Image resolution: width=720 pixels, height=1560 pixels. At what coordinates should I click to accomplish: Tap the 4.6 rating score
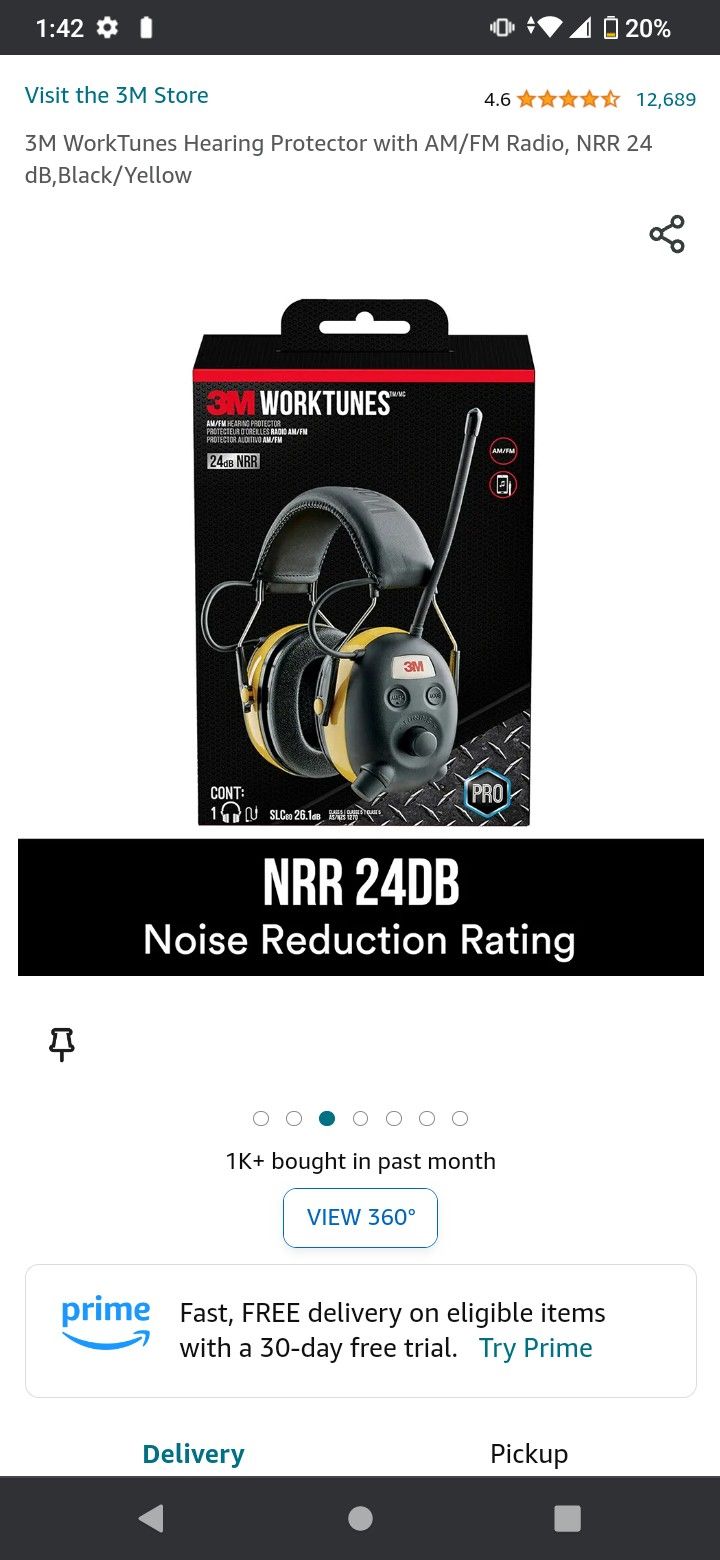(496, 98)
